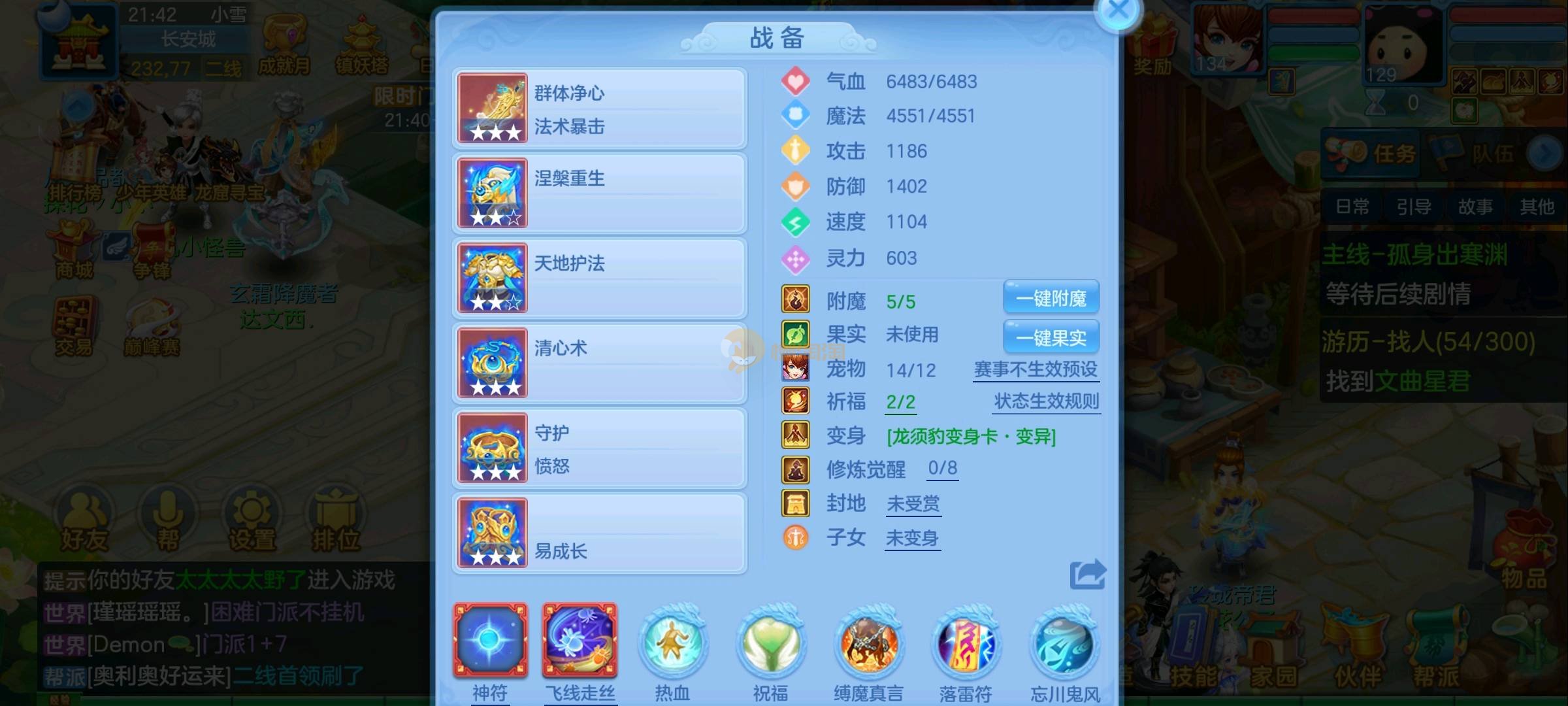Open the 祈福 2/2 link
Viewport: 1568px width, 706px height.
900,403
